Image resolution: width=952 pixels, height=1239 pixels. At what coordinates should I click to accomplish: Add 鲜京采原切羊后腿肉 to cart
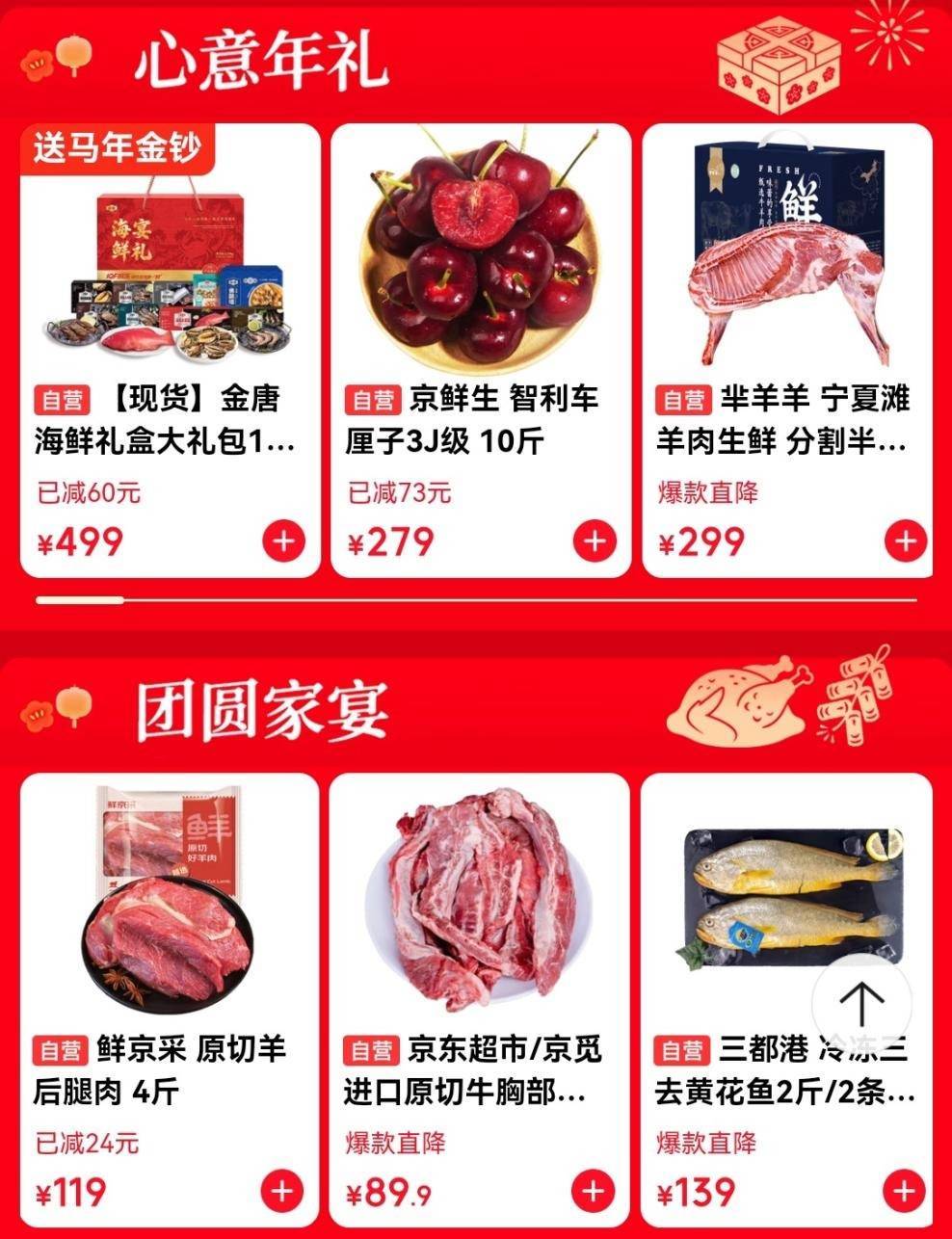click(x=281, y=1191)
